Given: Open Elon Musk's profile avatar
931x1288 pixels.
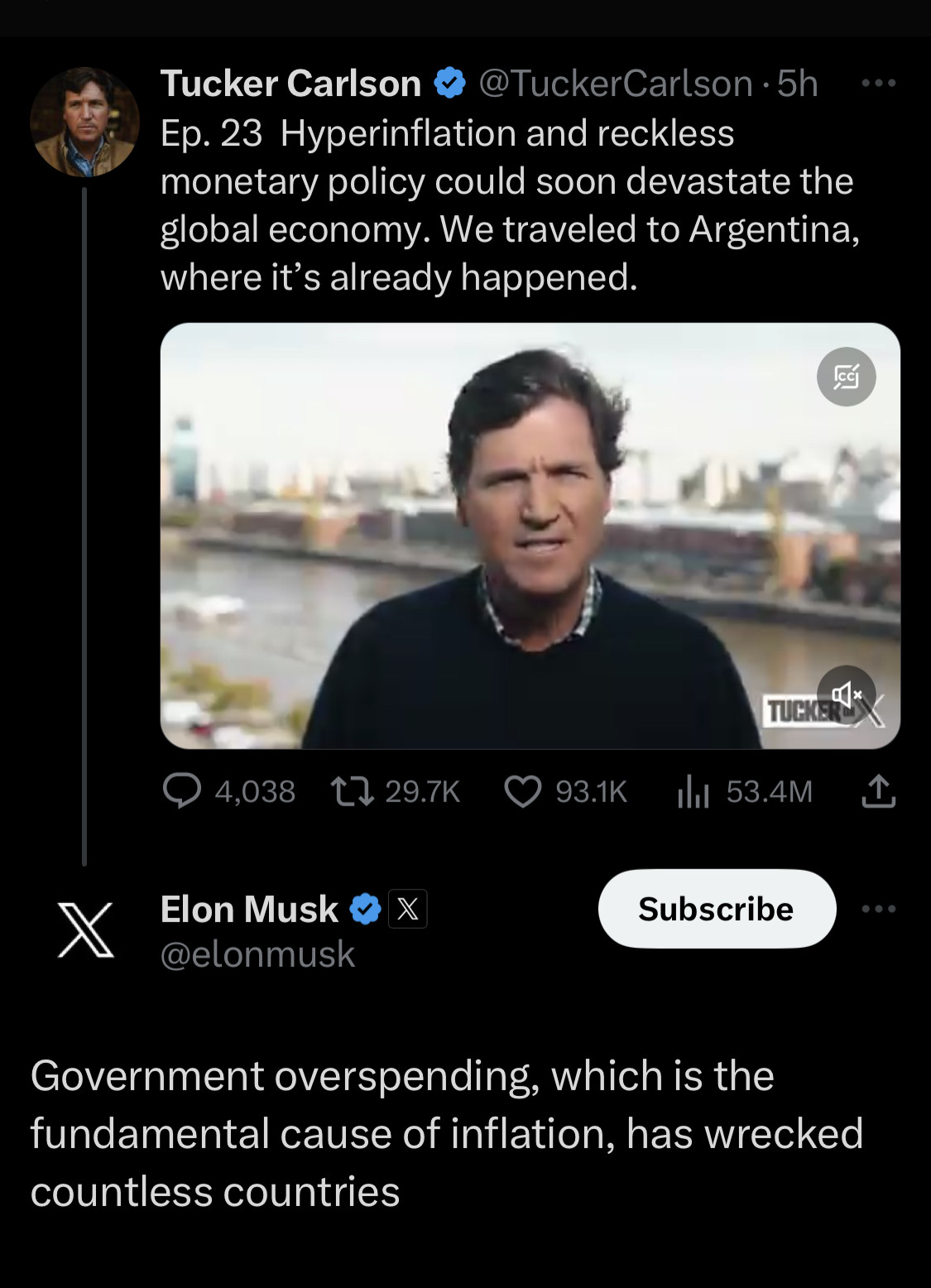Looking at the screenshot, I should 85,930.
